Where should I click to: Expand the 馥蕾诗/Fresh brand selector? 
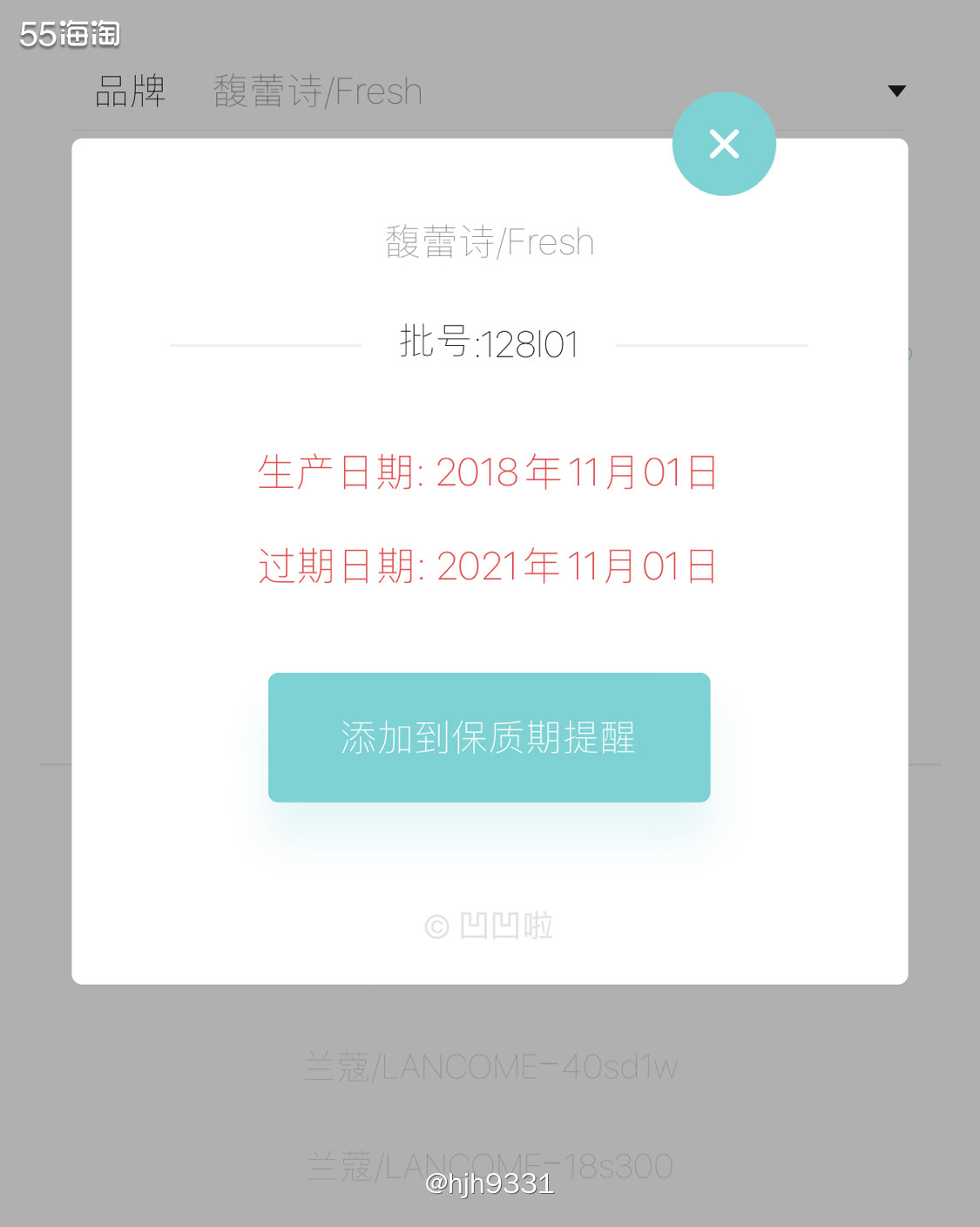[317, 90]
